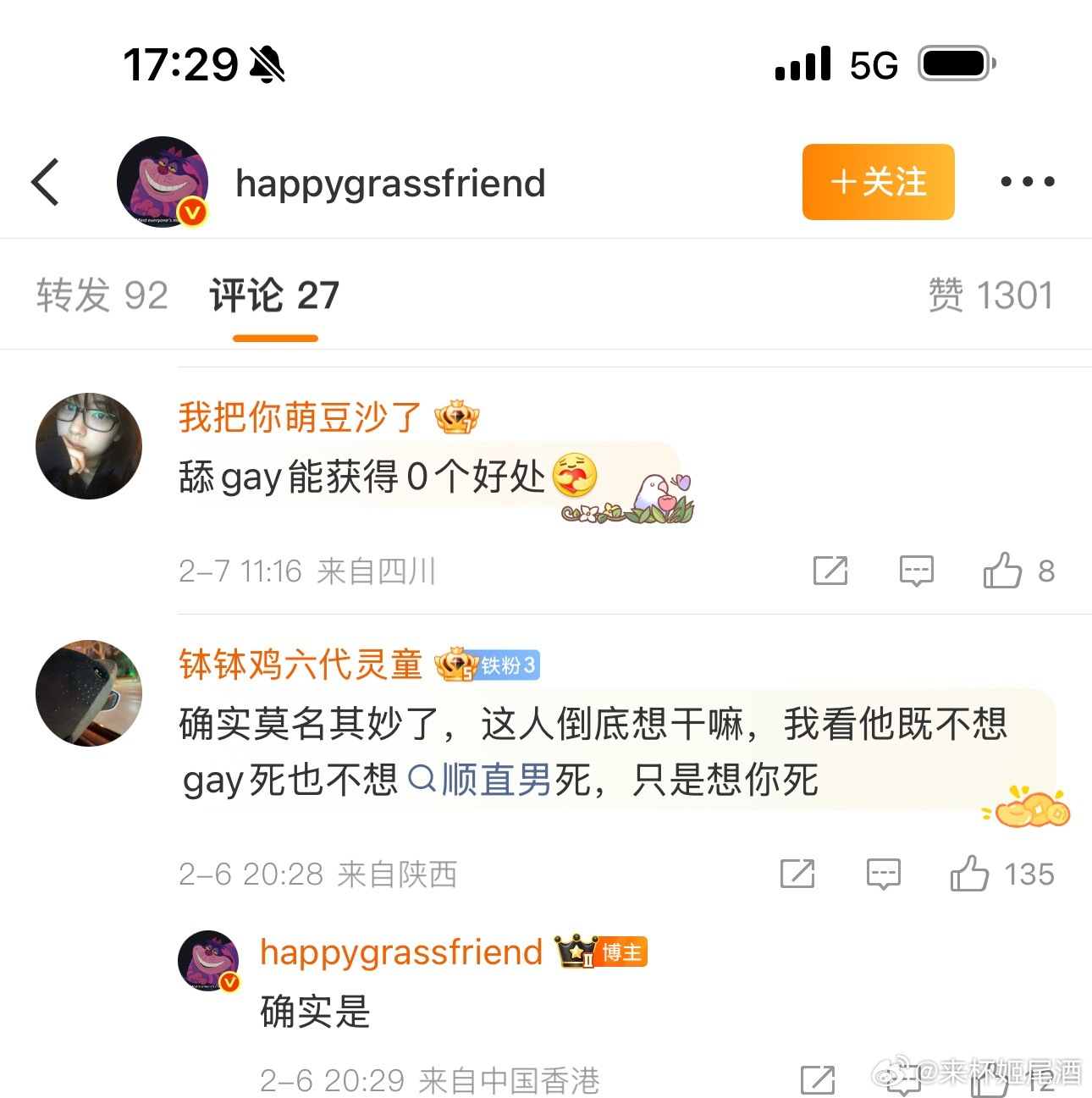Follow happygrassfriend with the 关注 button
Screen dimensions: 1092x1098
click(878, 182)
